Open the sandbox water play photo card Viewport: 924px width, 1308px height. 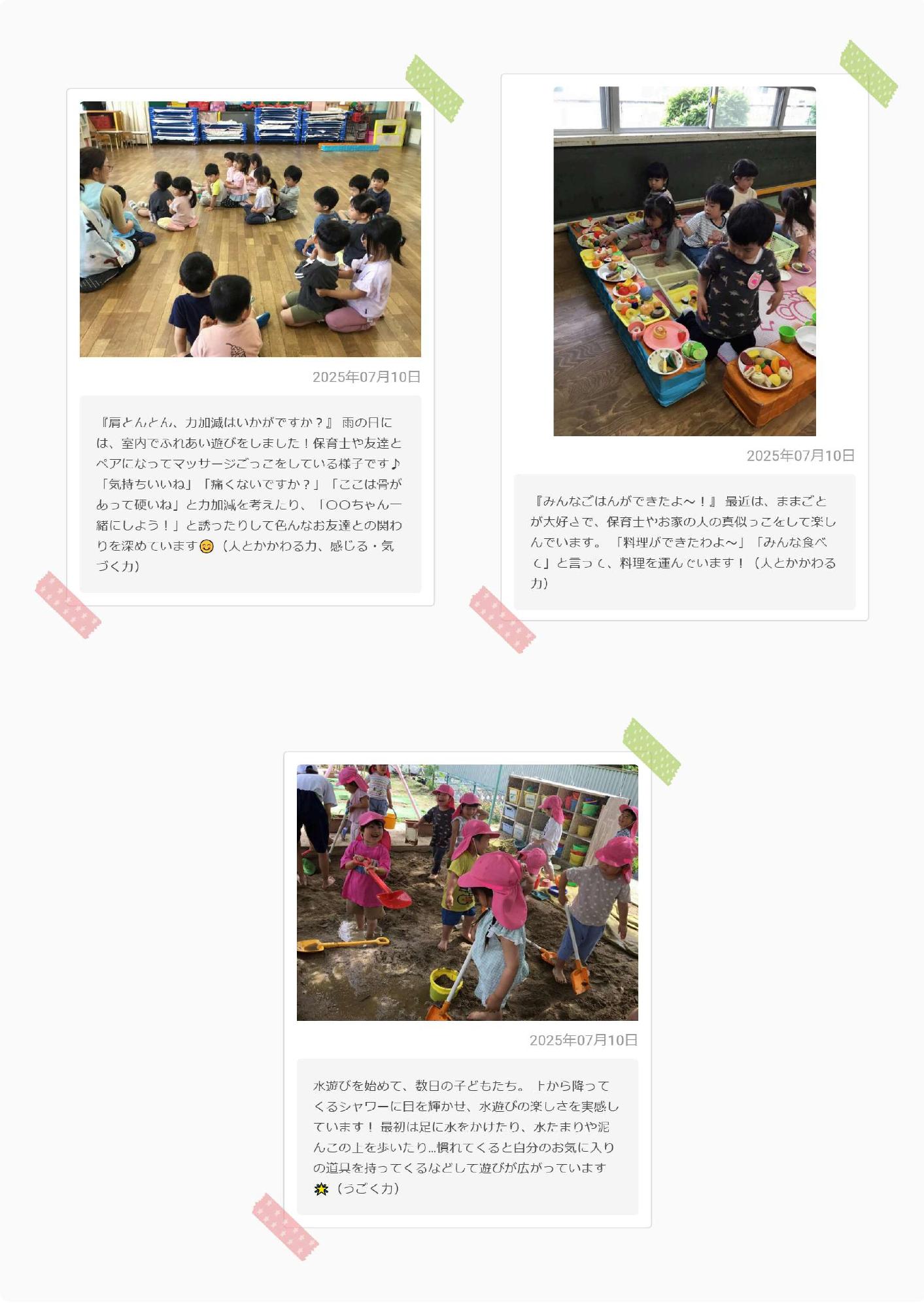click(x=467, y=892)
